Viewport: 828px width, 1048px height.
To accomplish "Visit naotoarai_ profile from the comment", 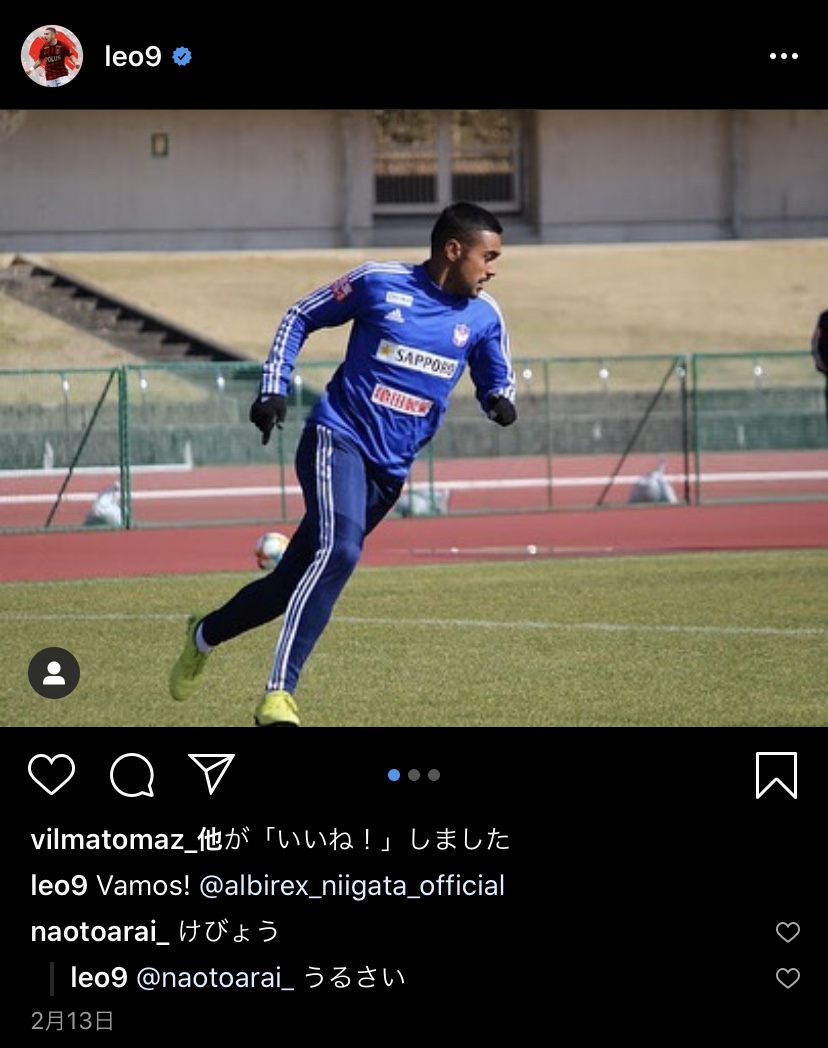I will pyautogui.click(x=100, y=932).
